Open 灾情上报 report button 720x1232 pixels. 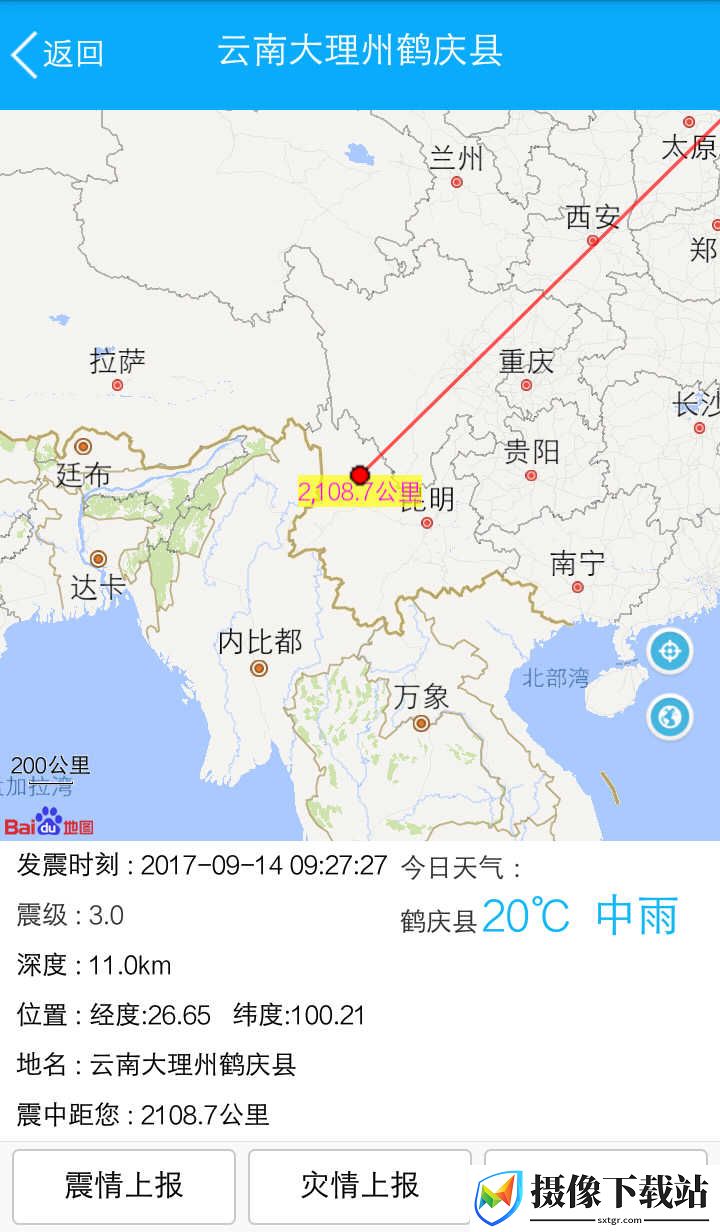360,1186
